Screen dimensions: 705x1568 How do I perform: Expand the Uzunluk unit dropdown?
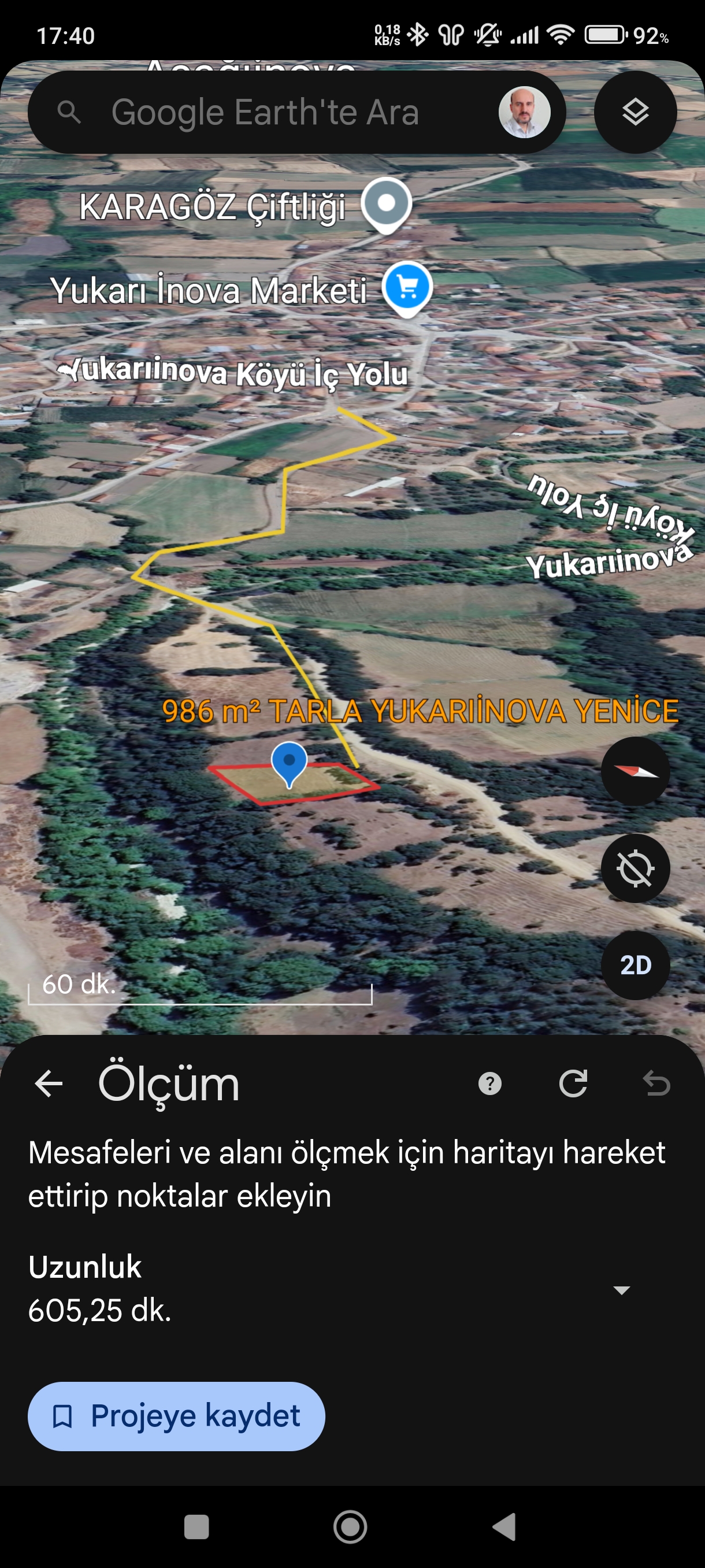[x=621, y=1290]
